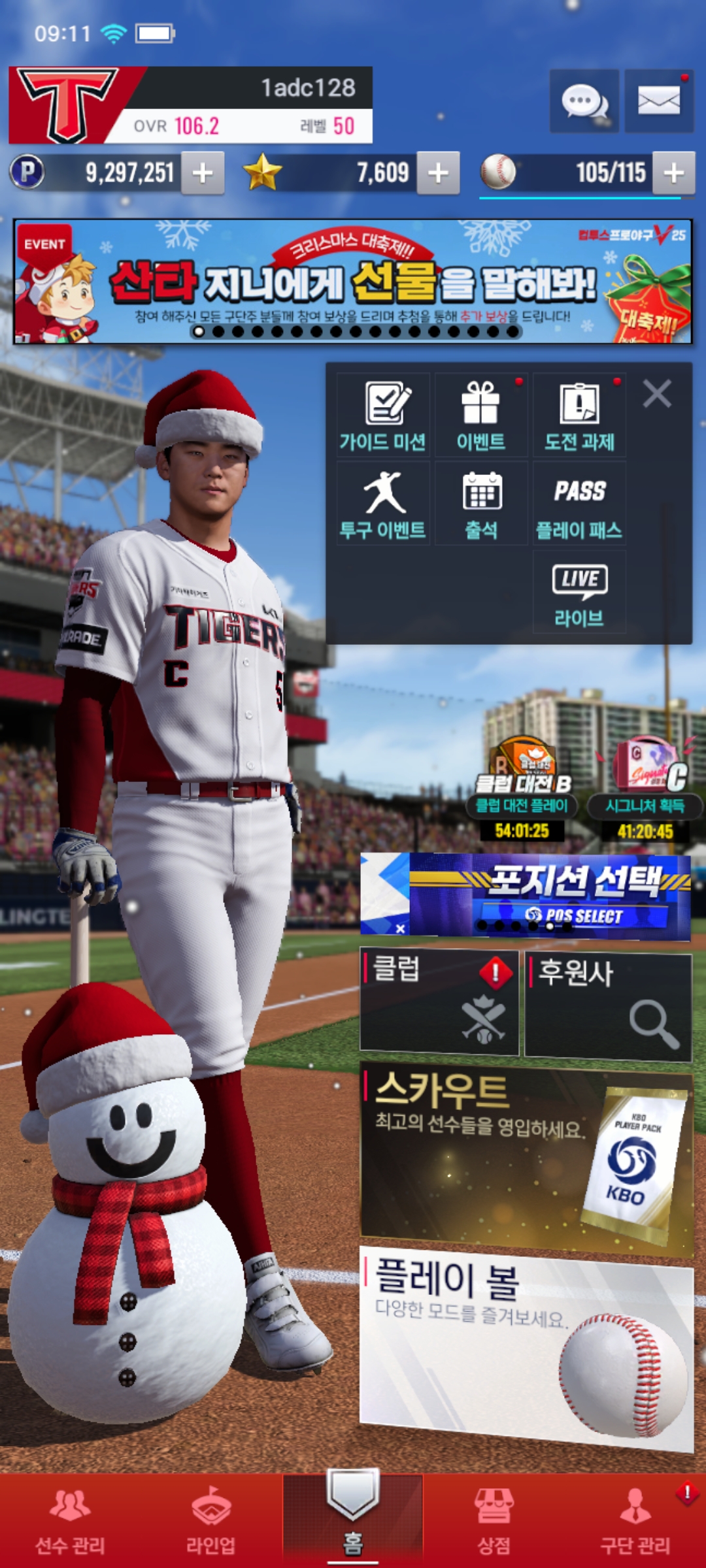The height and width of the screenshot is (1568, 706).
Task: Open the Santa Genie Christmas event banner
Action: (352, 281)
